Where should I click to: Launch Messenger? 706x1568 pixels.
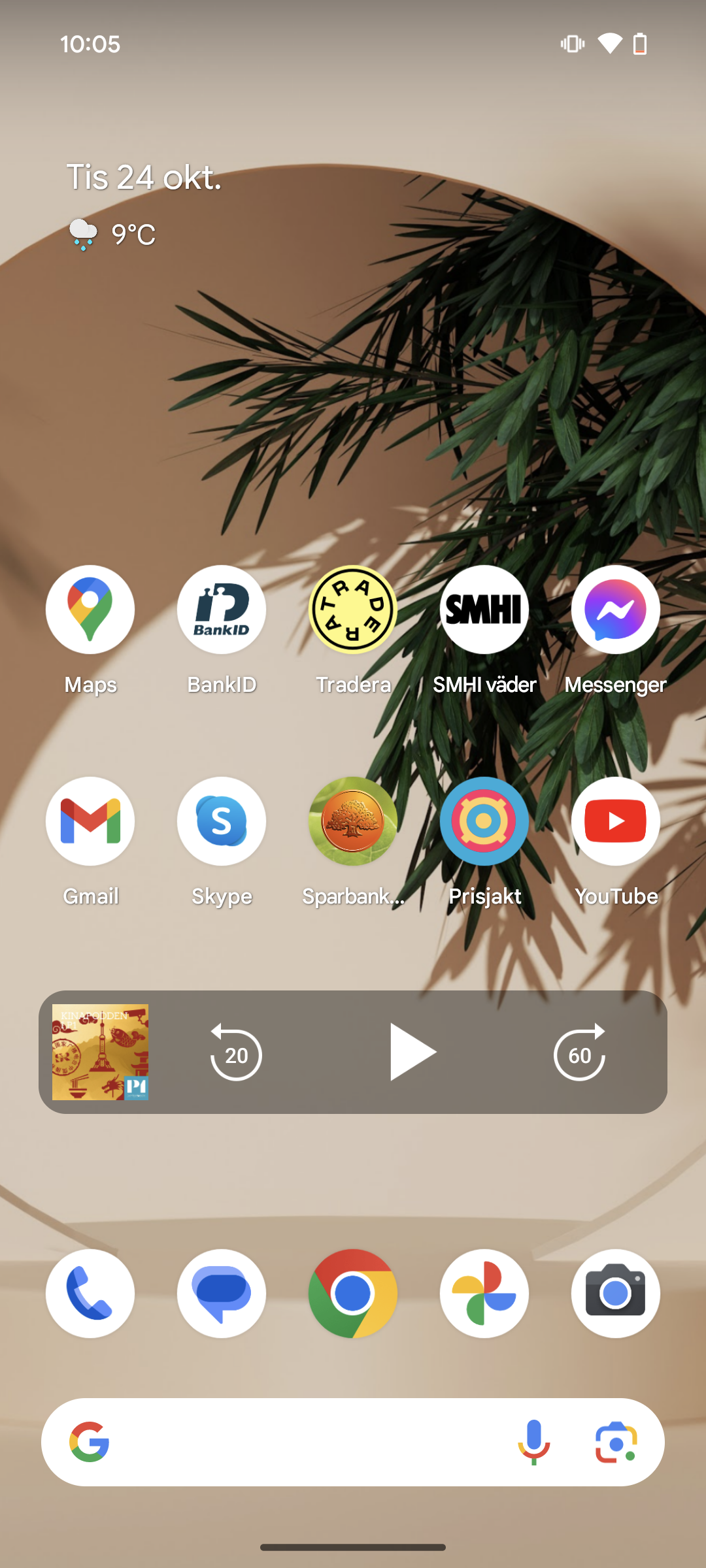click(x=616, y=610)
